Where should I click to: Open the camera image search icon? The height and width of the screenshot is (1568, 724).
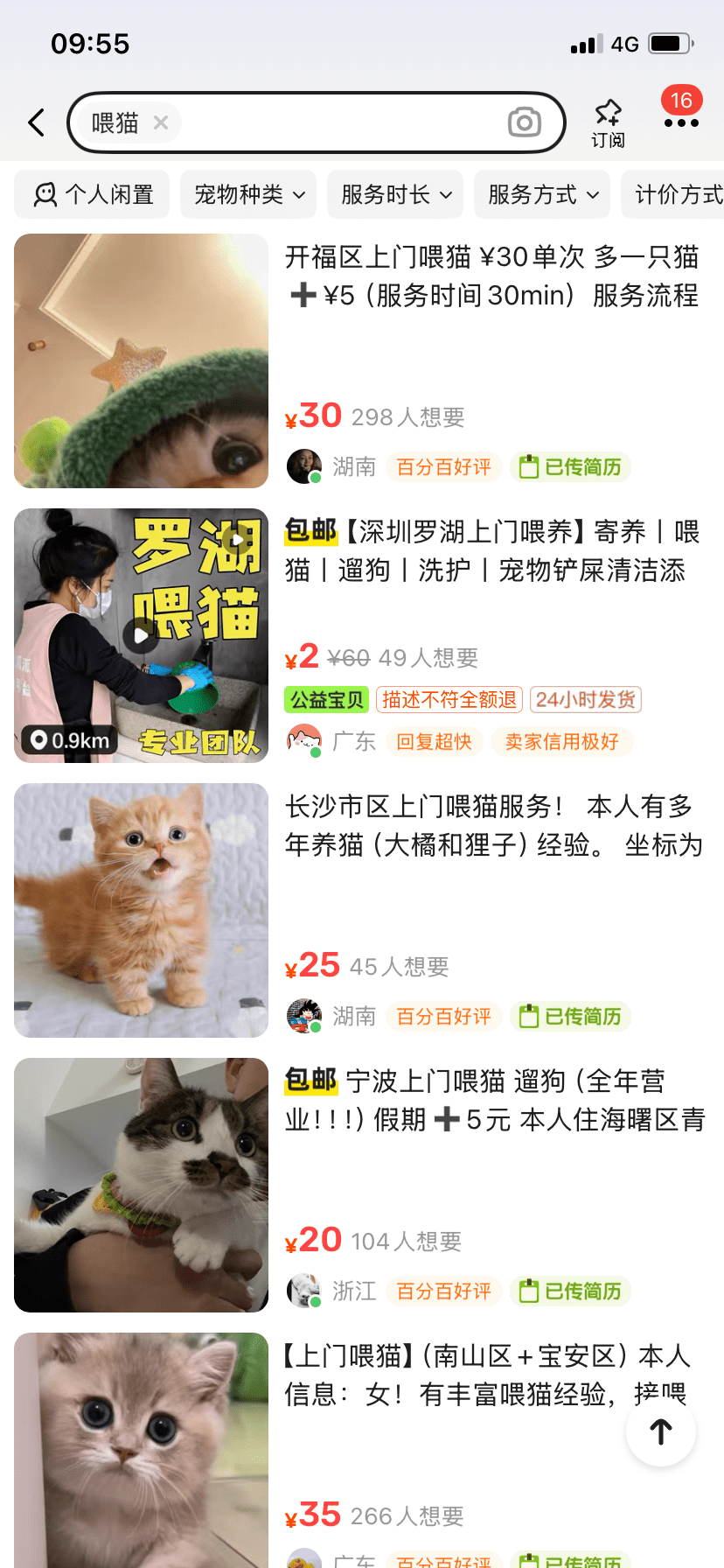pyautogui.click(x=524, y=122)
